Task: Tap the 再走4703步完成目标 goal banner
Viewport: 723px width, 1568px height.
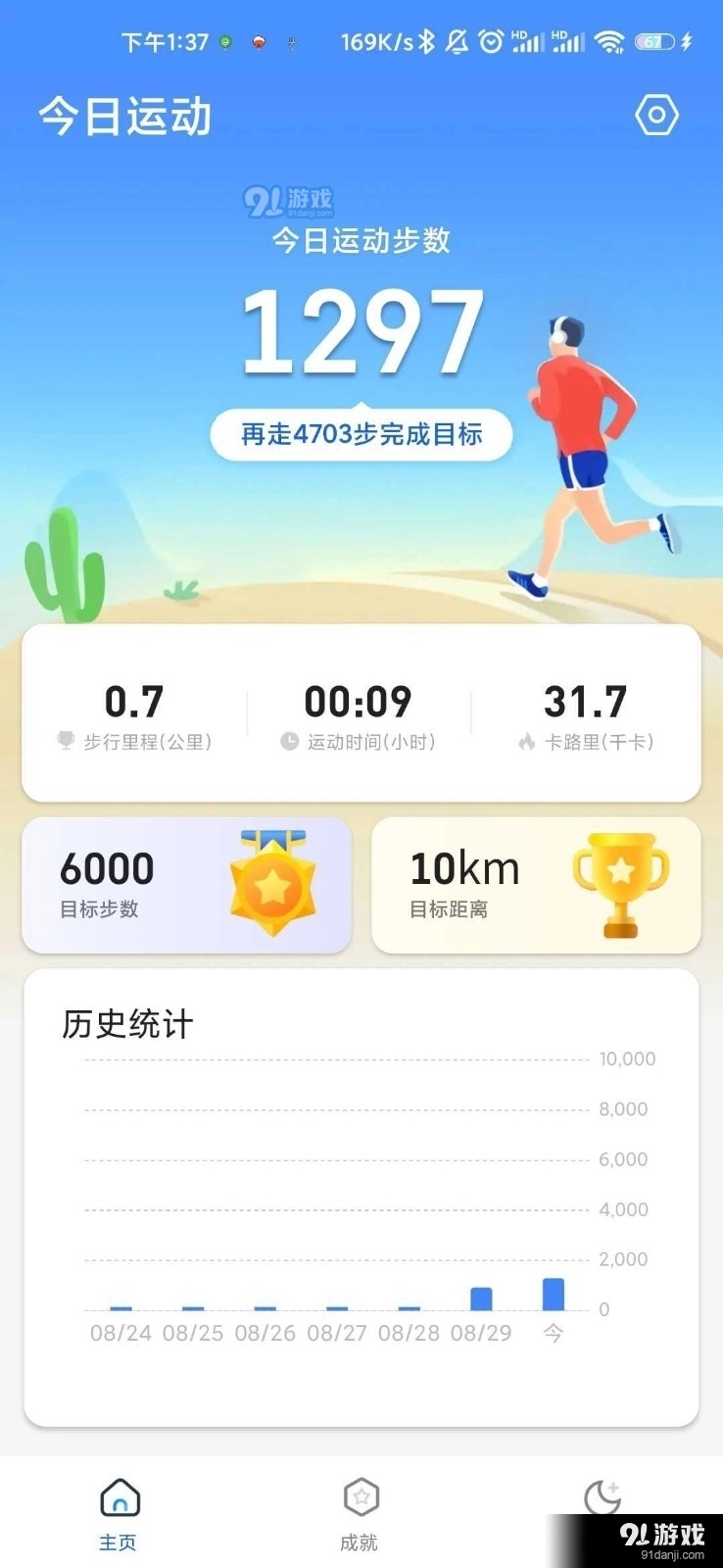Action: 361,434
